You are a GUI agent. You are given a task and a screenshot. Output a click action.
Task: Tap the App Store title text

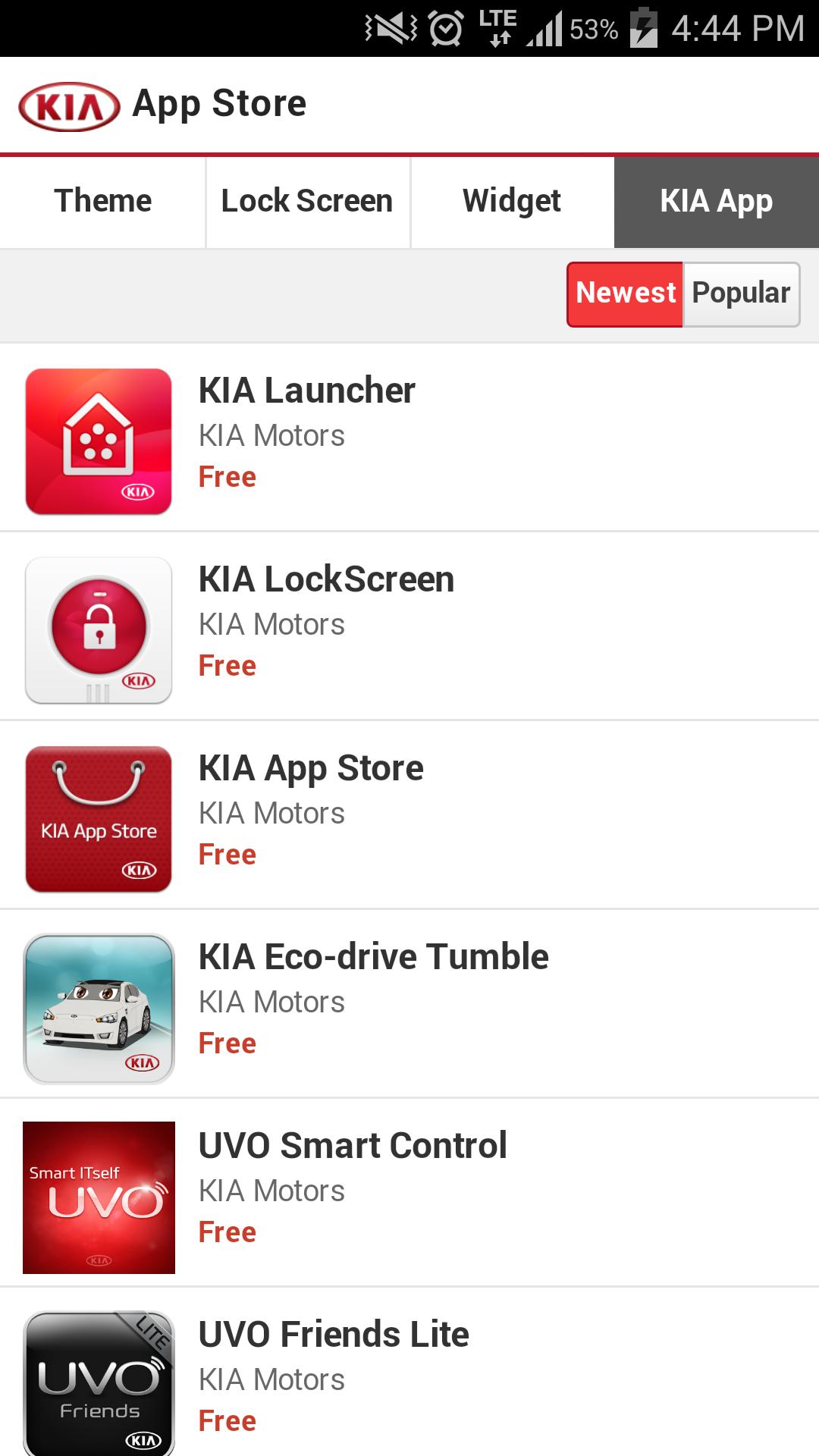(218, 104)
